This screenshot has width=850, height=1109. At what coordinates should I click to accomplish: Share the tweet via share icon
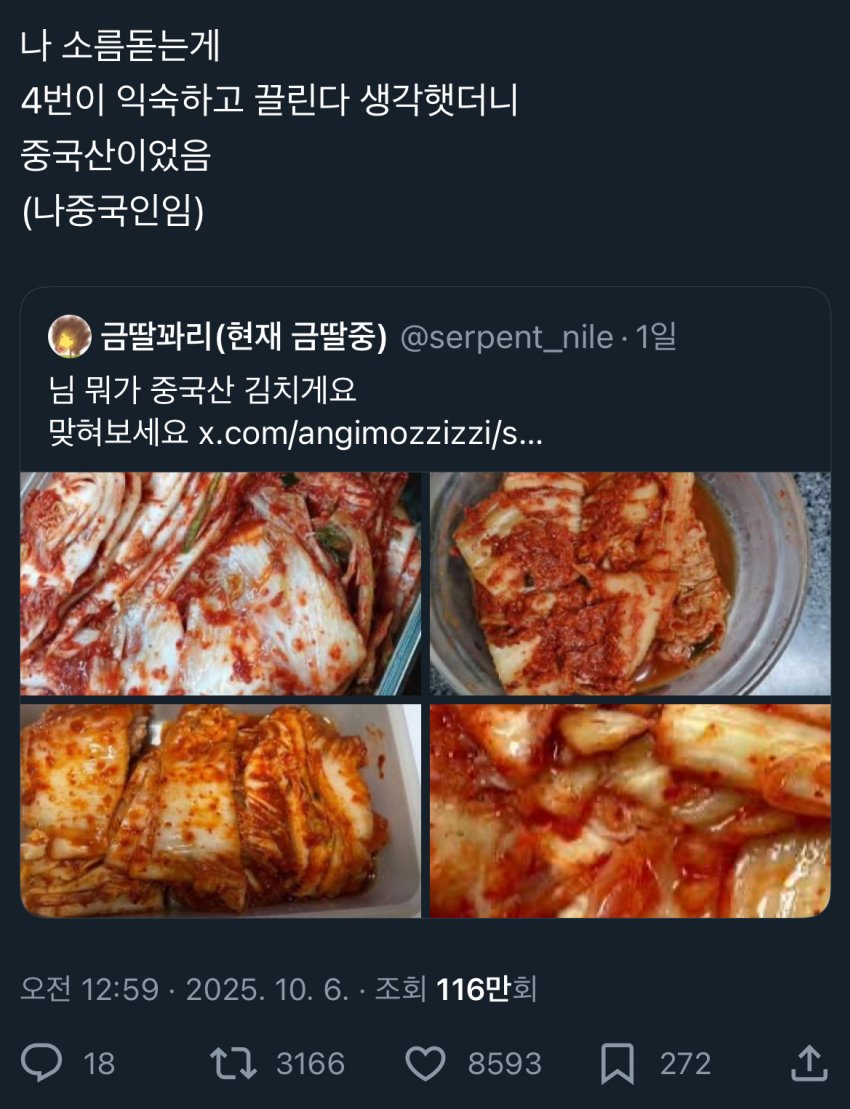coord(808,1062)
